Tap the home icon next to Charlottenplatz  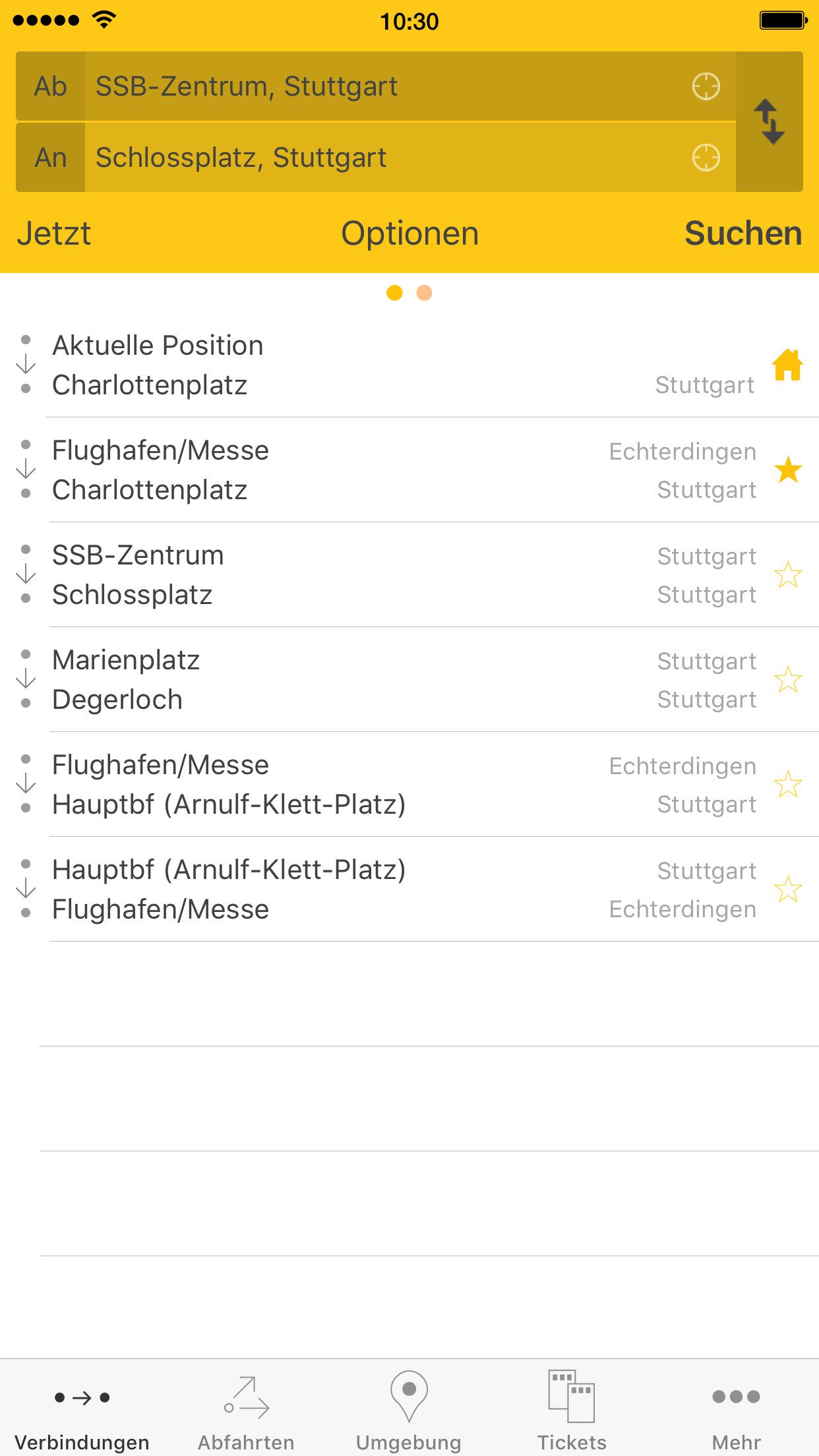(x=789, y=366)
